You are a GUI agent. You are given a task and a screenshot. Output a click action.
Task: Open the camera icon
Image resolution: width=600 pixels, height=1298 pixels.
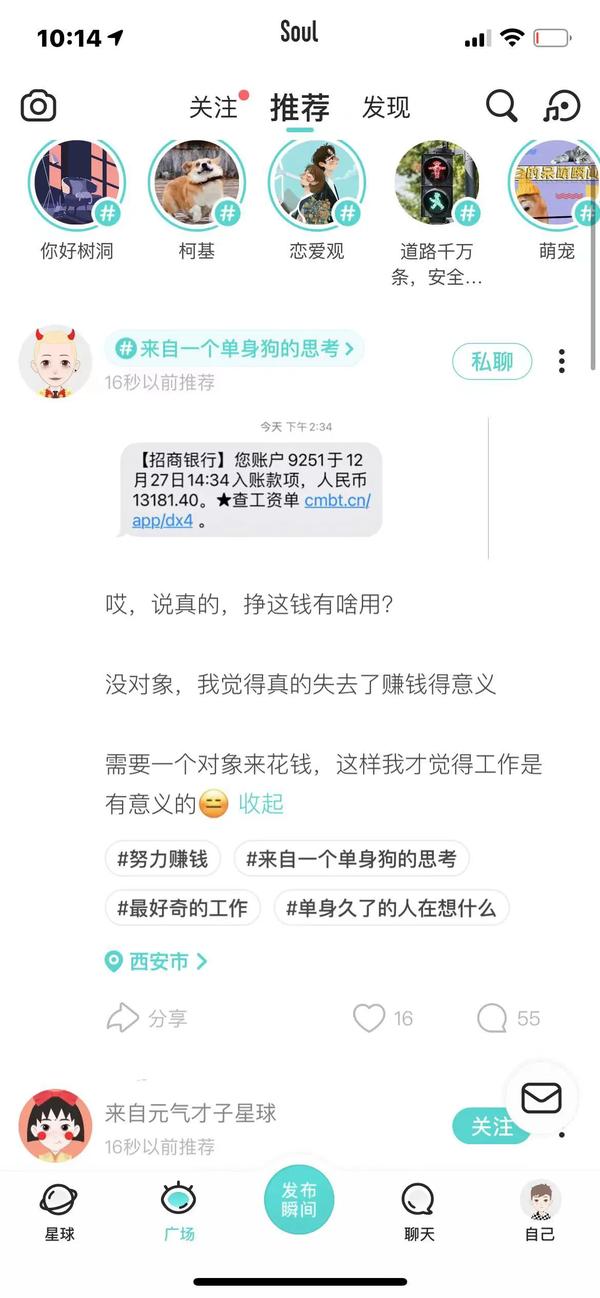[x=38, y=106]
